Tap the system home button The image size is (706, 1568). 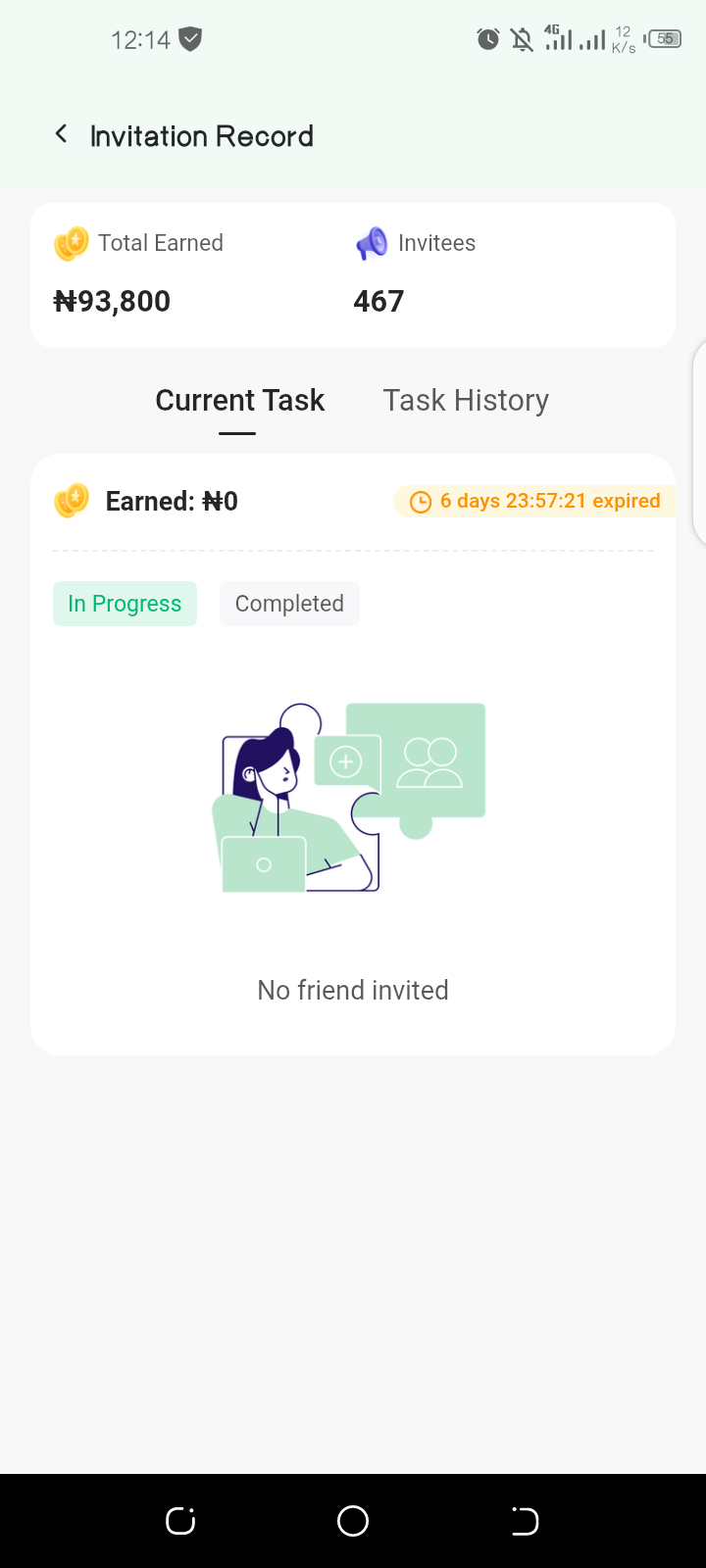click(353, 1521)
